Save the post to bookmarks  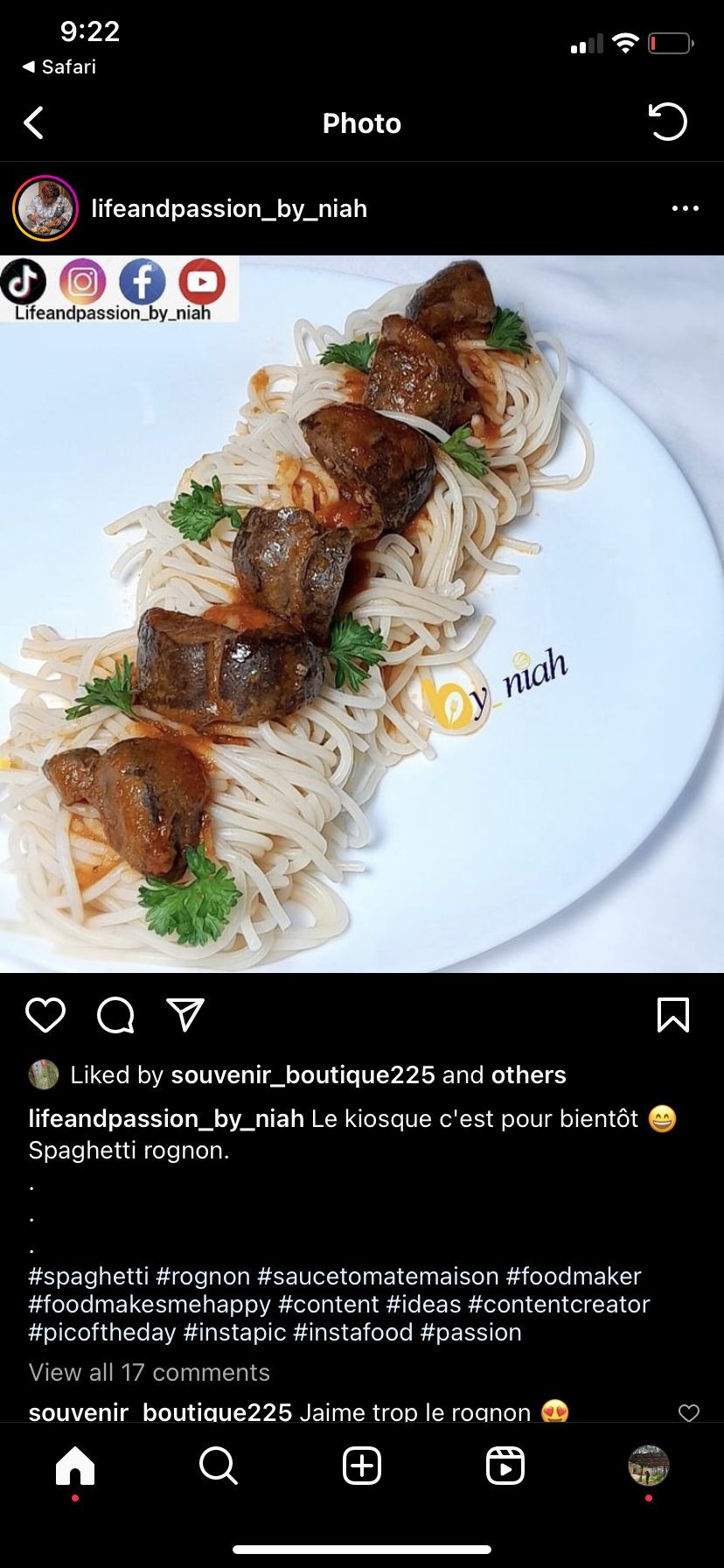672,1015
